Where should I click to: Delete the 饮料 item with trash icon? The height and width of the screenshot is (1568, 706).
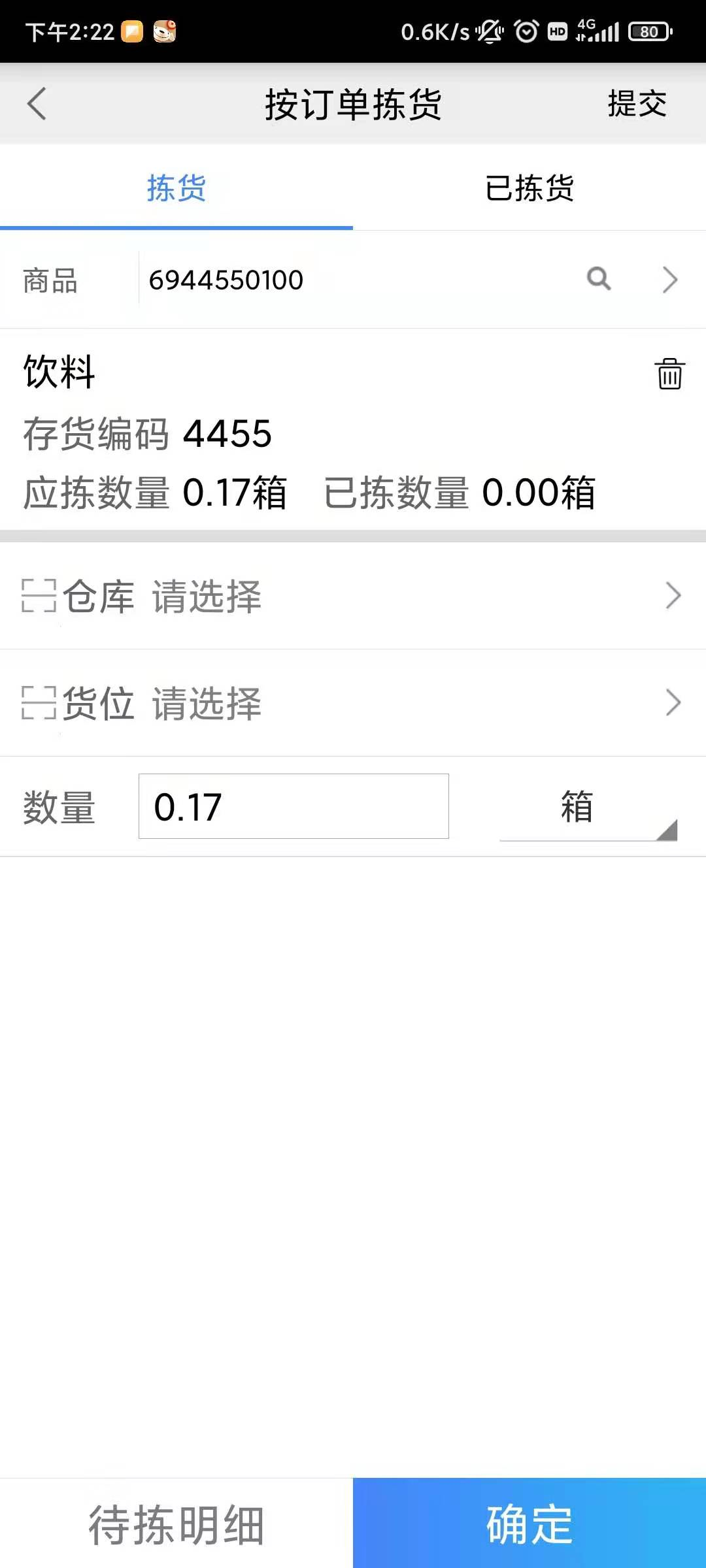[x=669, y=374]
